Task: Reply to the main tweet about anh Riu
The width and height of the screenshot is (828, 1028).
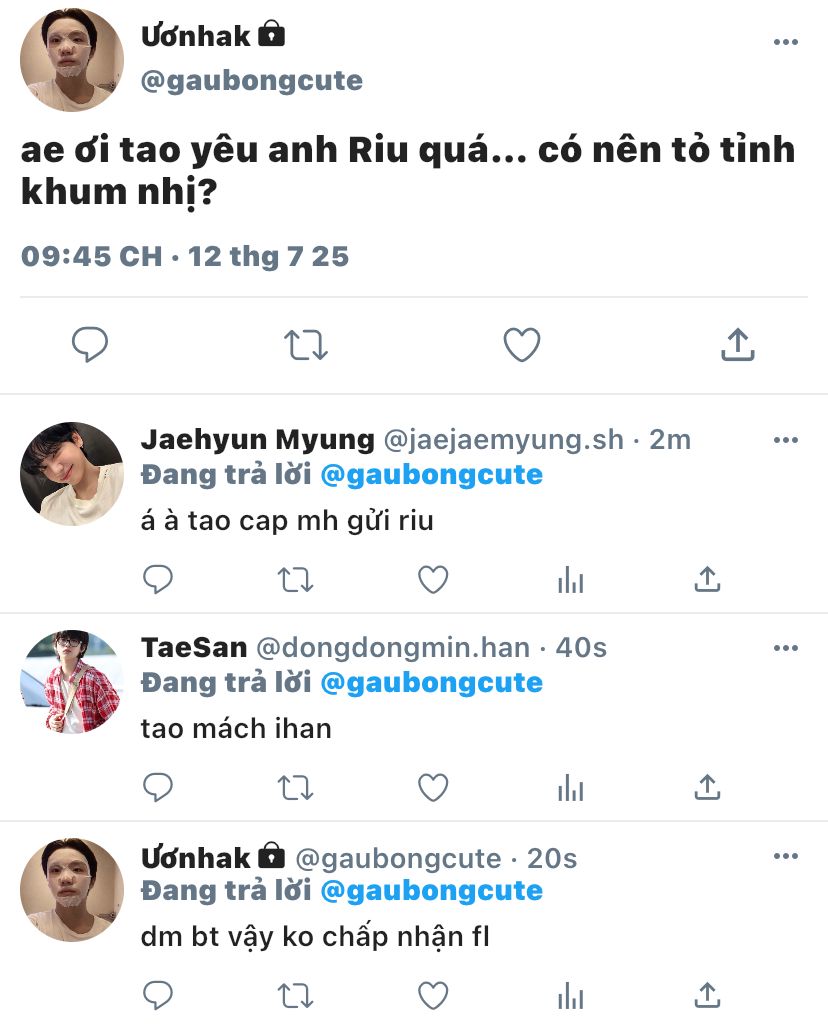Action: tap(90, 345)
